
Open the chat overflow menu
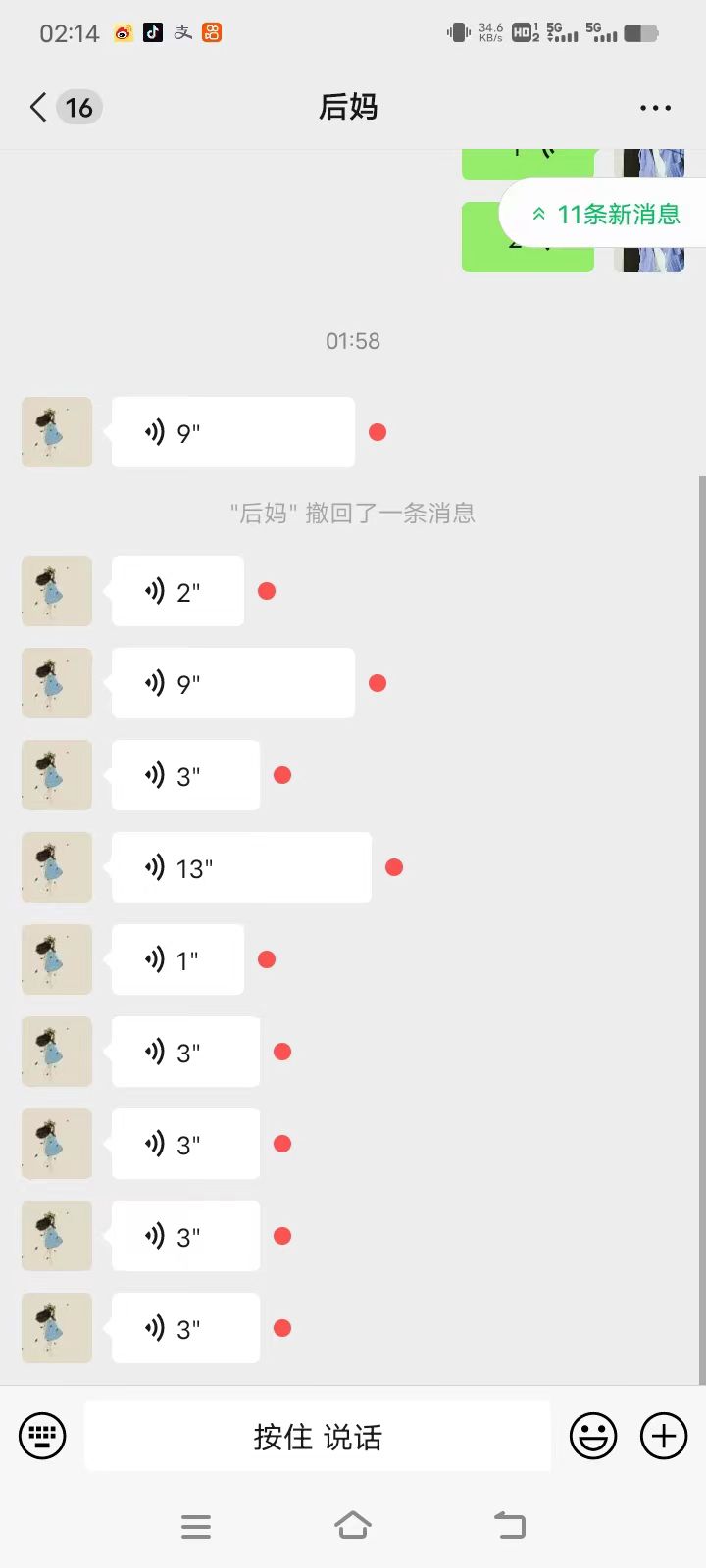tap(655, 108)
